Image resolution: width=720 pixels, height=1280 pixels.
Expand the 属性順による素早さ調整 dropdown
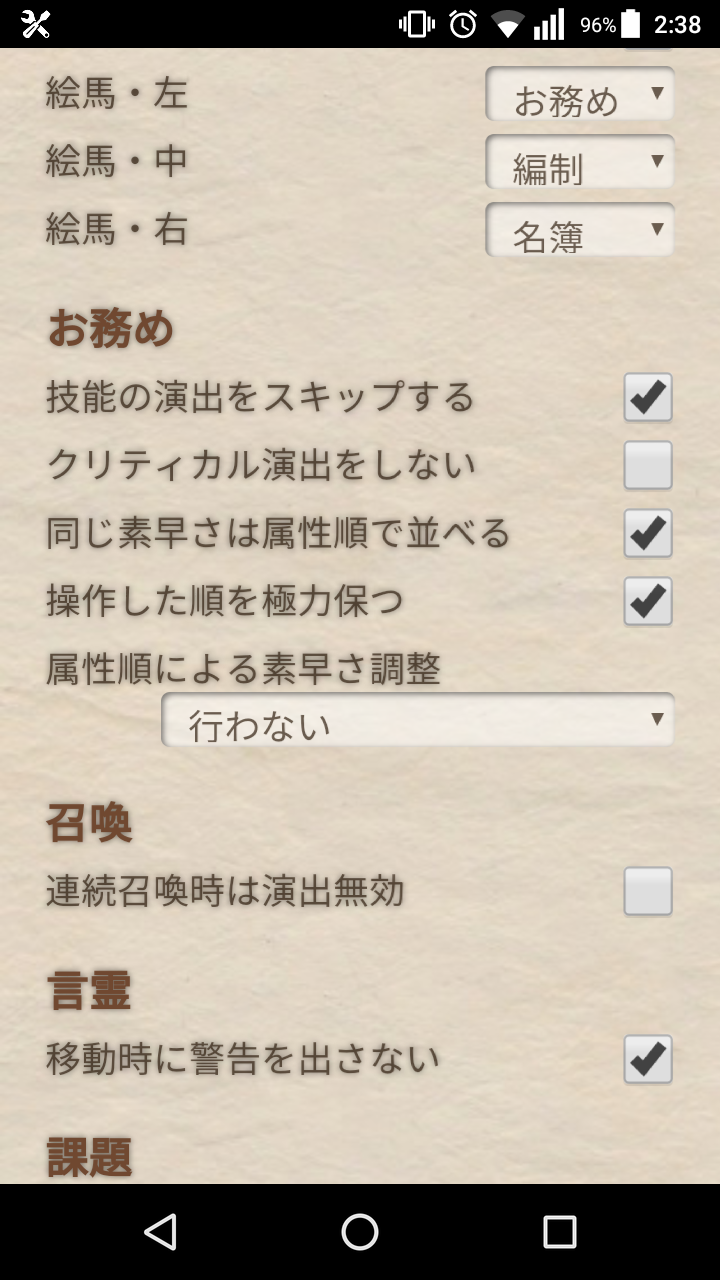pyautogui.click(x=418, y=720)
